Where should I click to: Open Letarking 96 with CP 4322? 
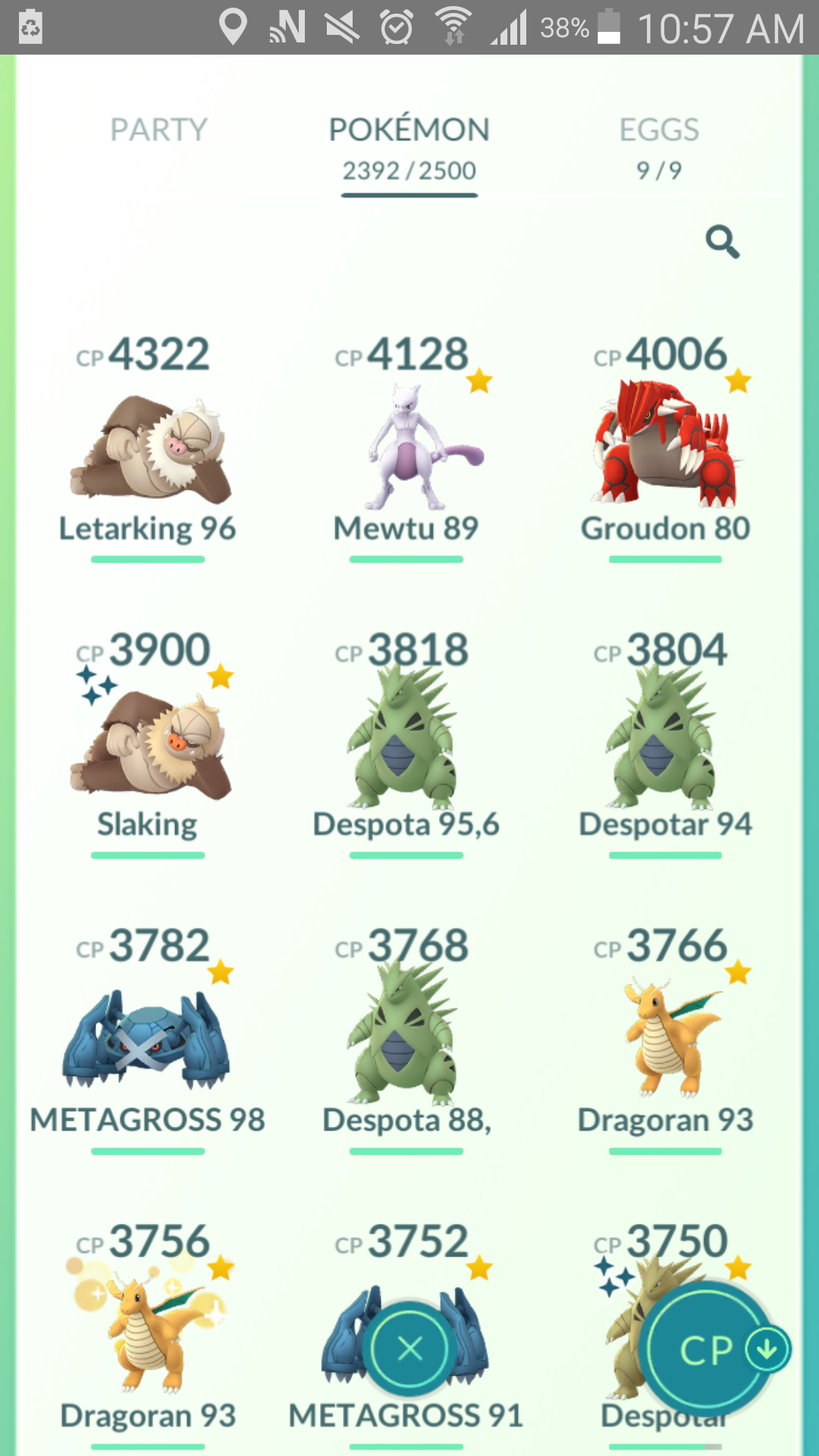coord(148,447)
